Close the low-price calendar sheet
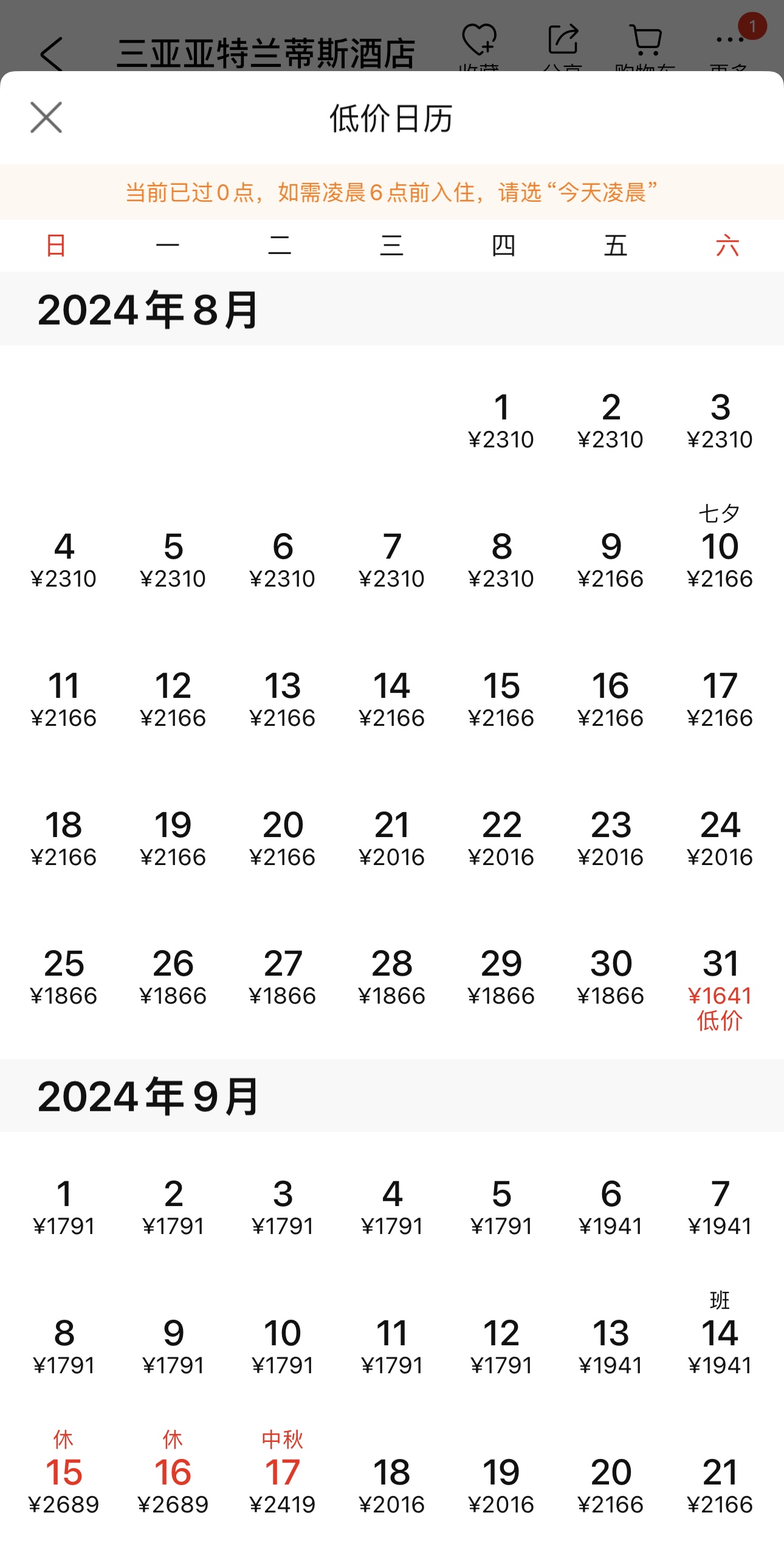 [x=46, y=117]
